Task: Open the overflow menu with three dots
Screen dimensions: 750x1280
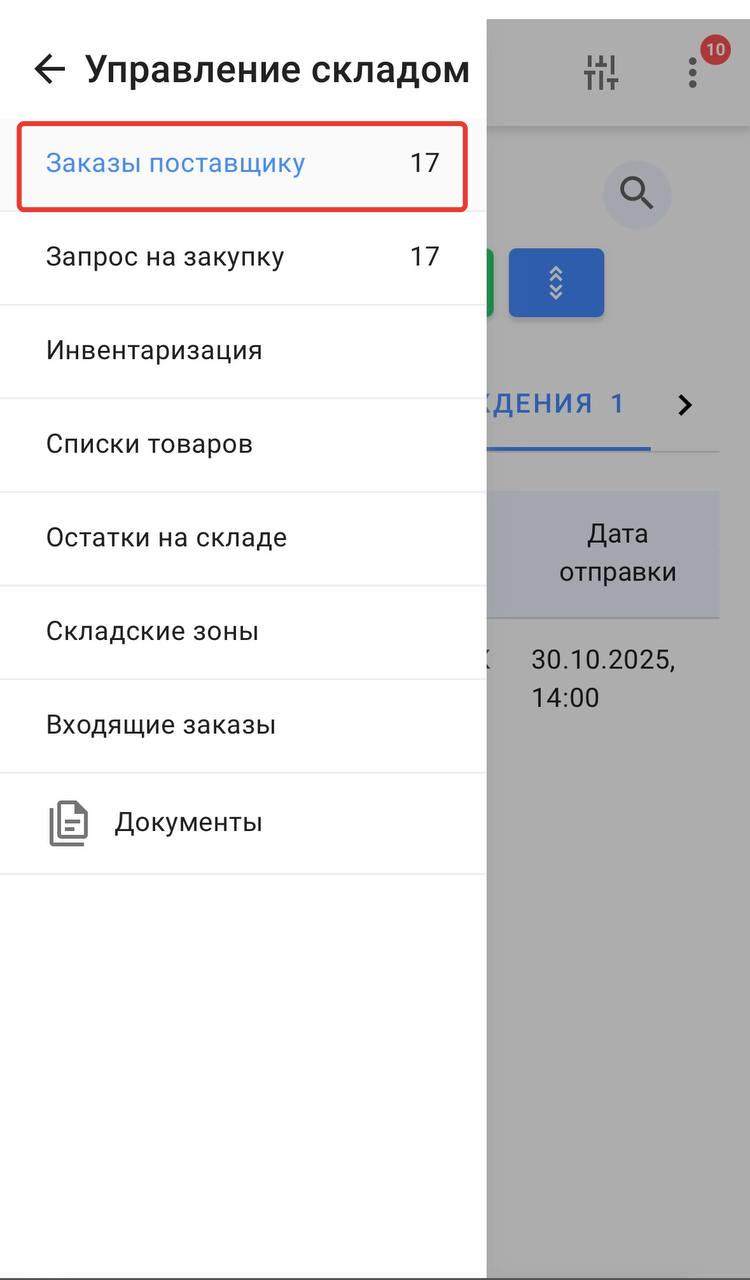Action: click(692, 72)
